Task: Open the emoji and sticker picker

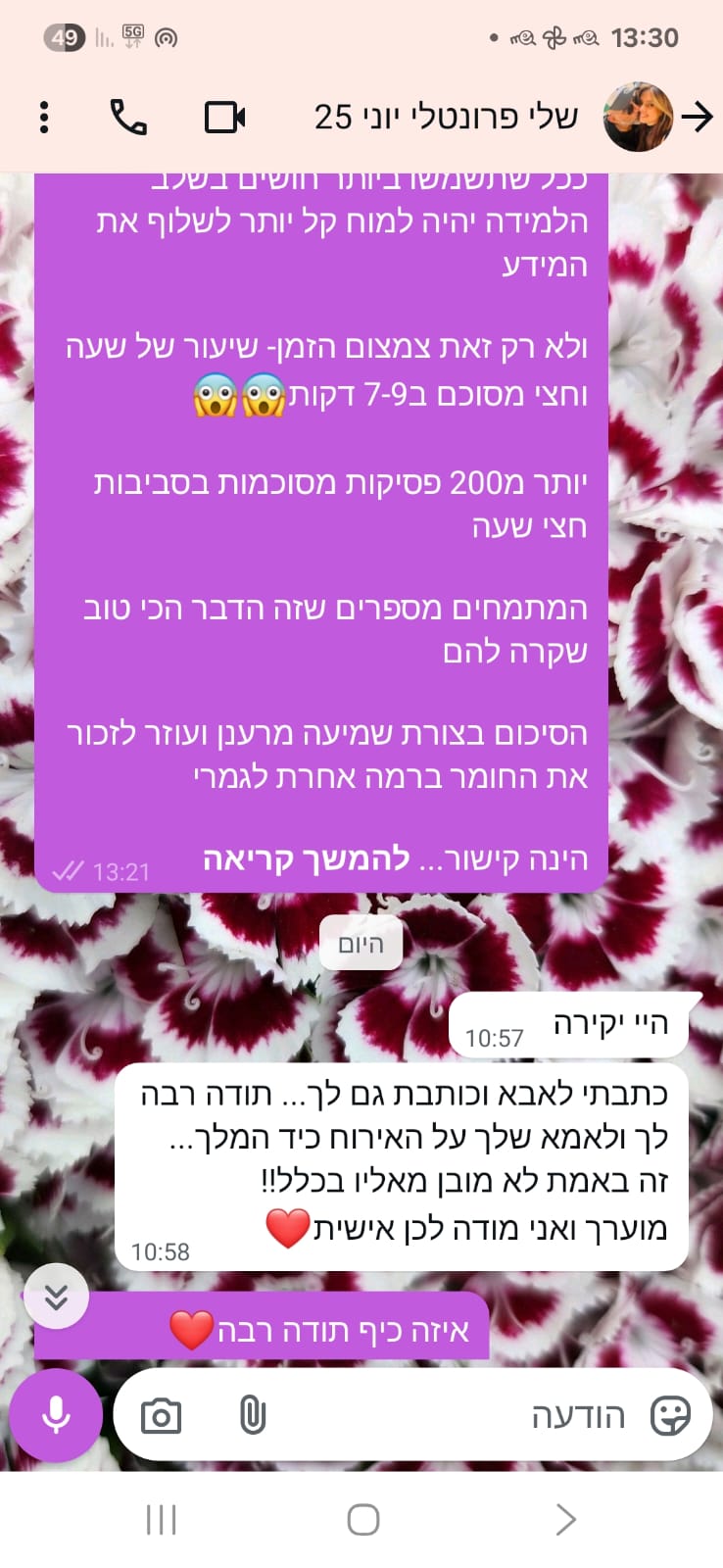Action: click(671, 1416)
